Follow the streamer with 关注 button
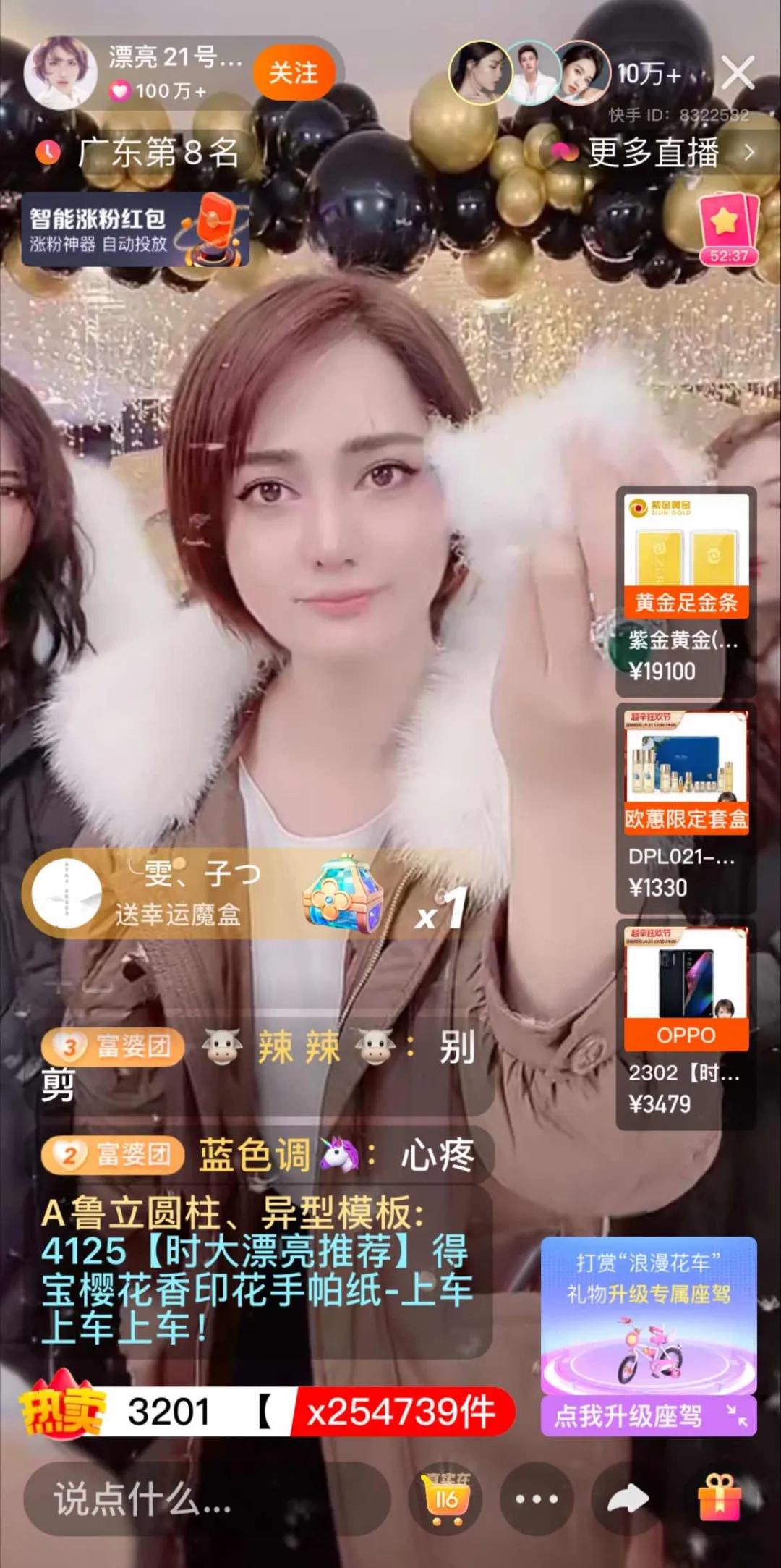This screenshot has width=781, height=1568. click(294, 73)
